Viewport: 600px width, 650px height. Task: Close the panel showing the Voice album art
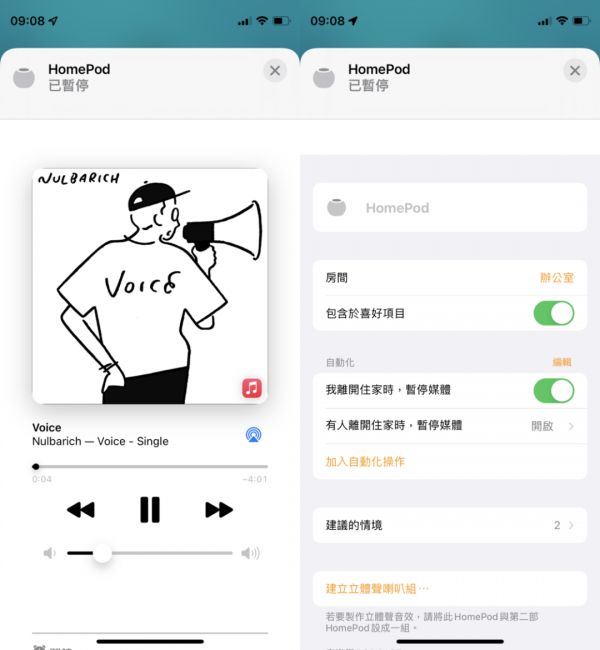click(275, 71)
